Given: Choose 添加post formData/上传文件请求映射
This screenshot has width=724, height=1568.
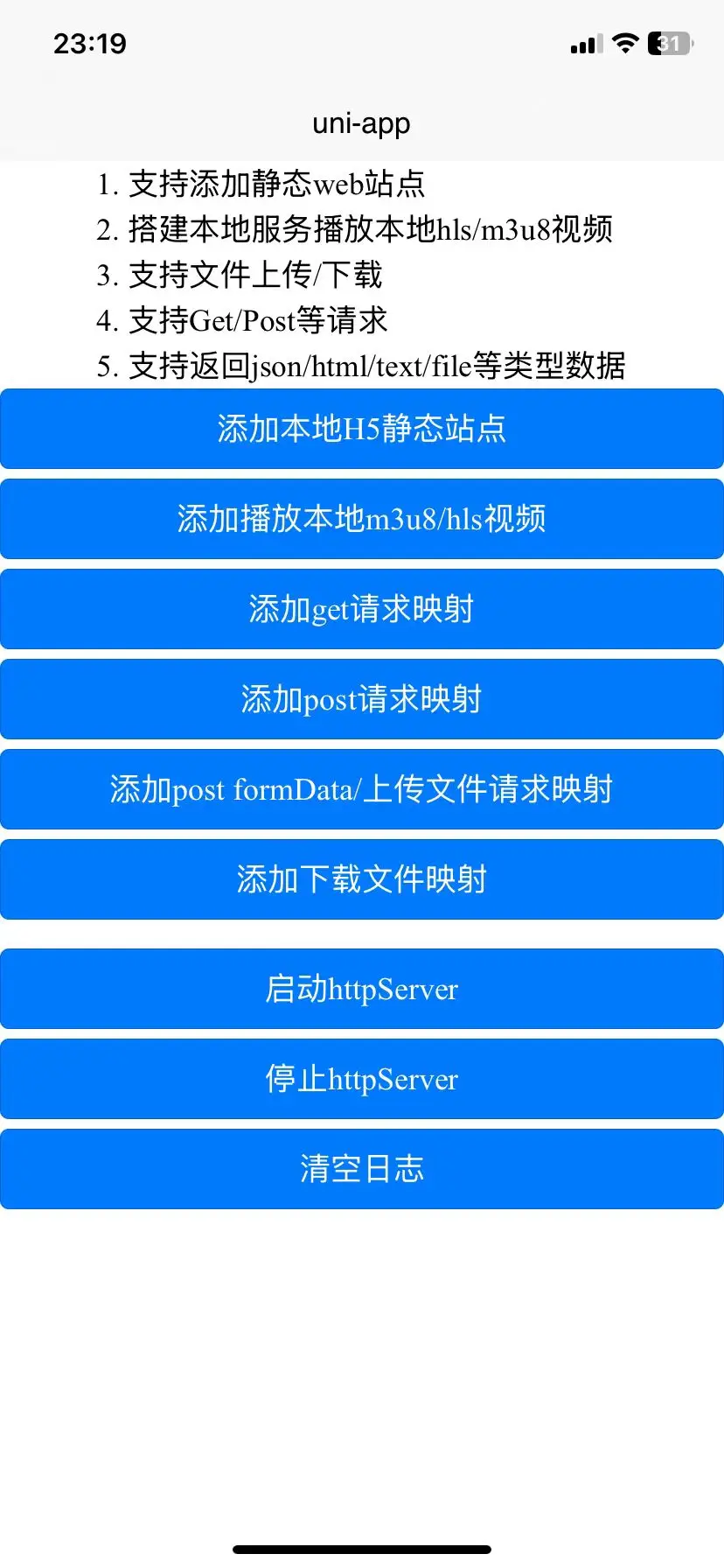Looking at the screenshot, I should coord(362,789).
